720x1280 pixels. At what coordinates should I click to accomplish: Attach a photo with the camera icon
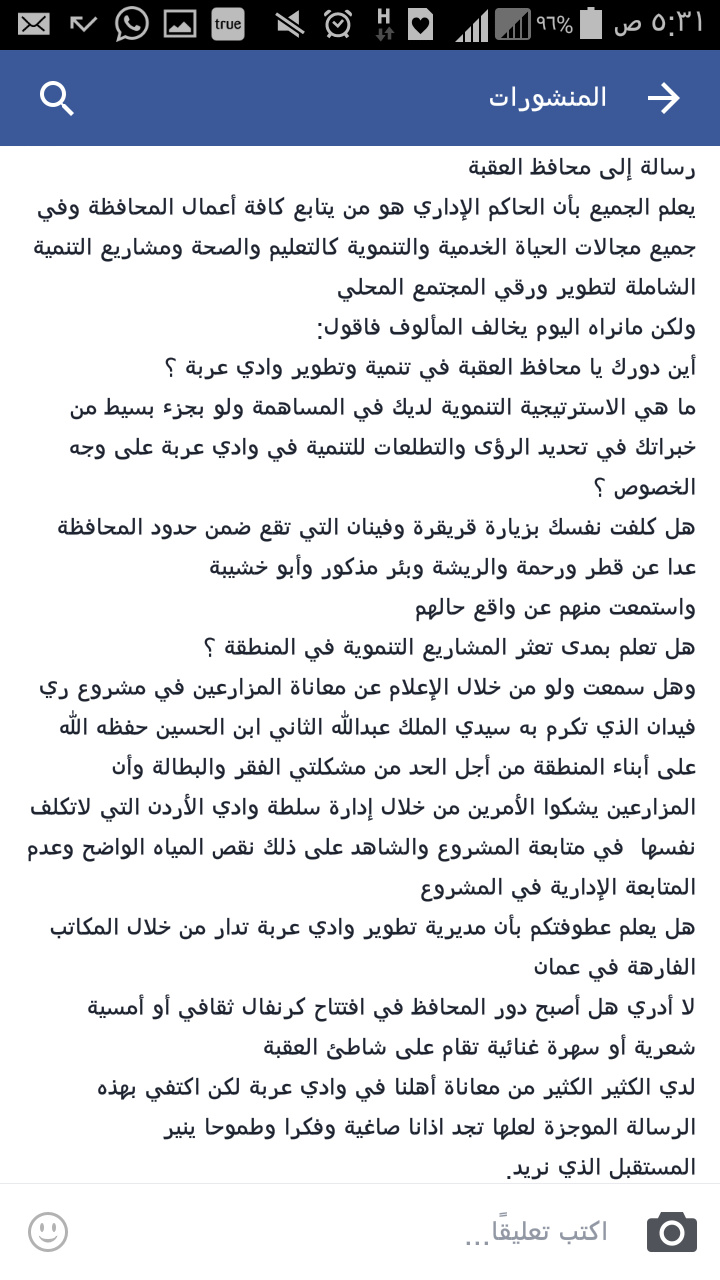click(x=671, y=1232)
